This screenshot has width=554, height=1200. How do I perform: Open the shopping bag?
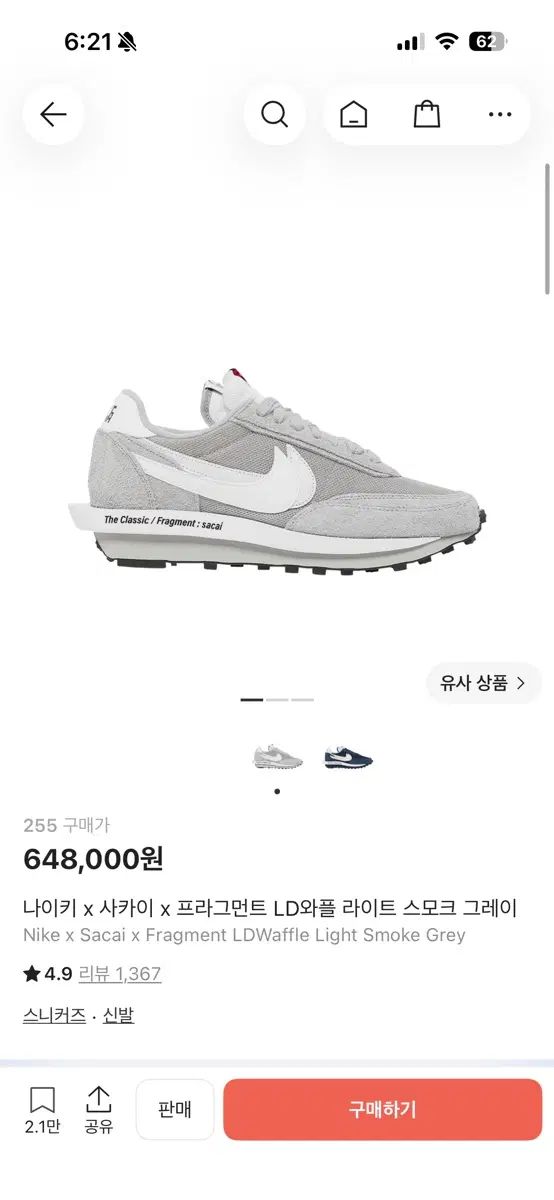tap(427, 115)
